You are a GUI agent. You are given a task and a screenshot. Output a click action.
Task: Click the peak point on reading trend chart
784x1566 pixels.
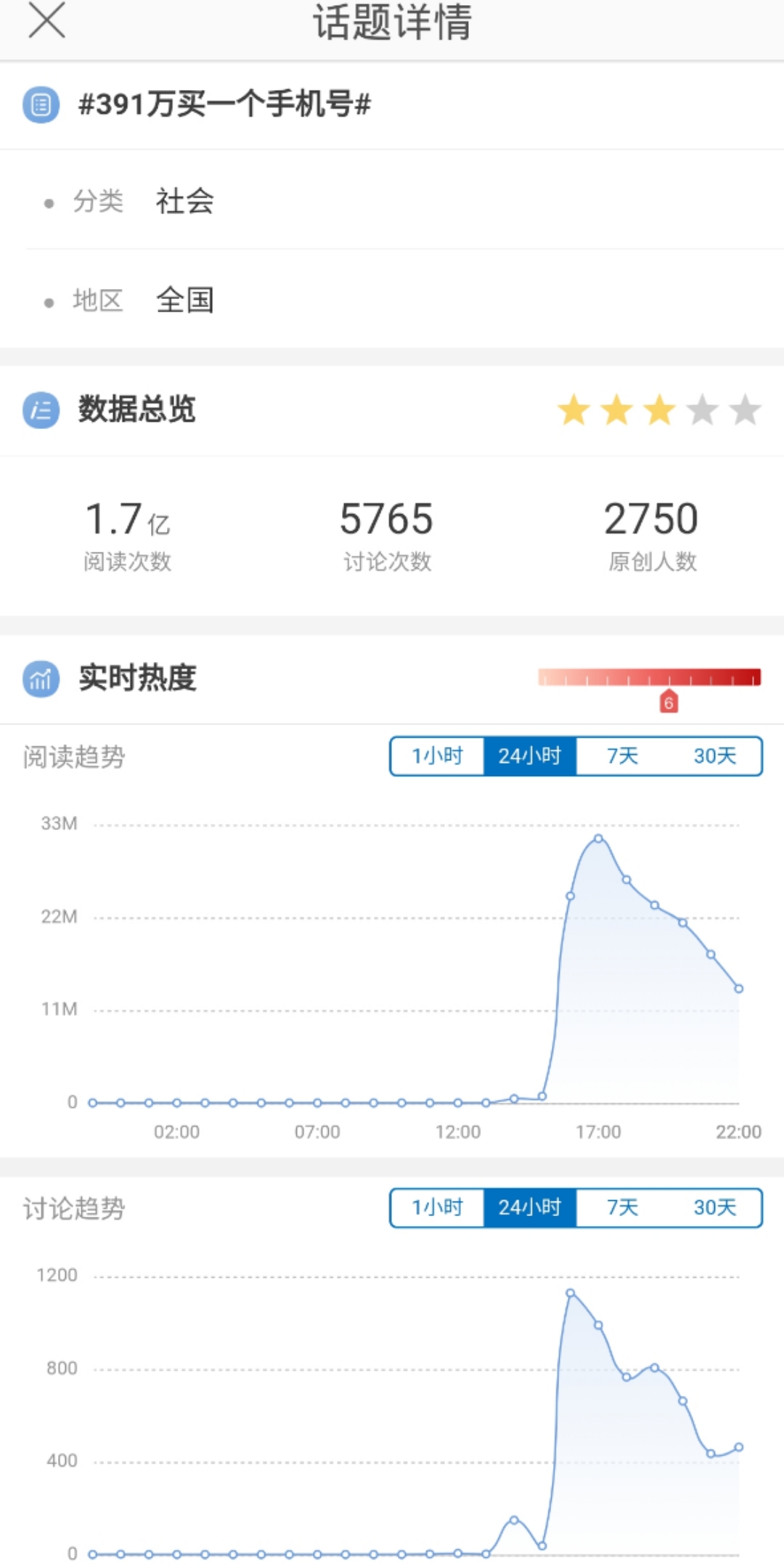click(x=598, y=839)
